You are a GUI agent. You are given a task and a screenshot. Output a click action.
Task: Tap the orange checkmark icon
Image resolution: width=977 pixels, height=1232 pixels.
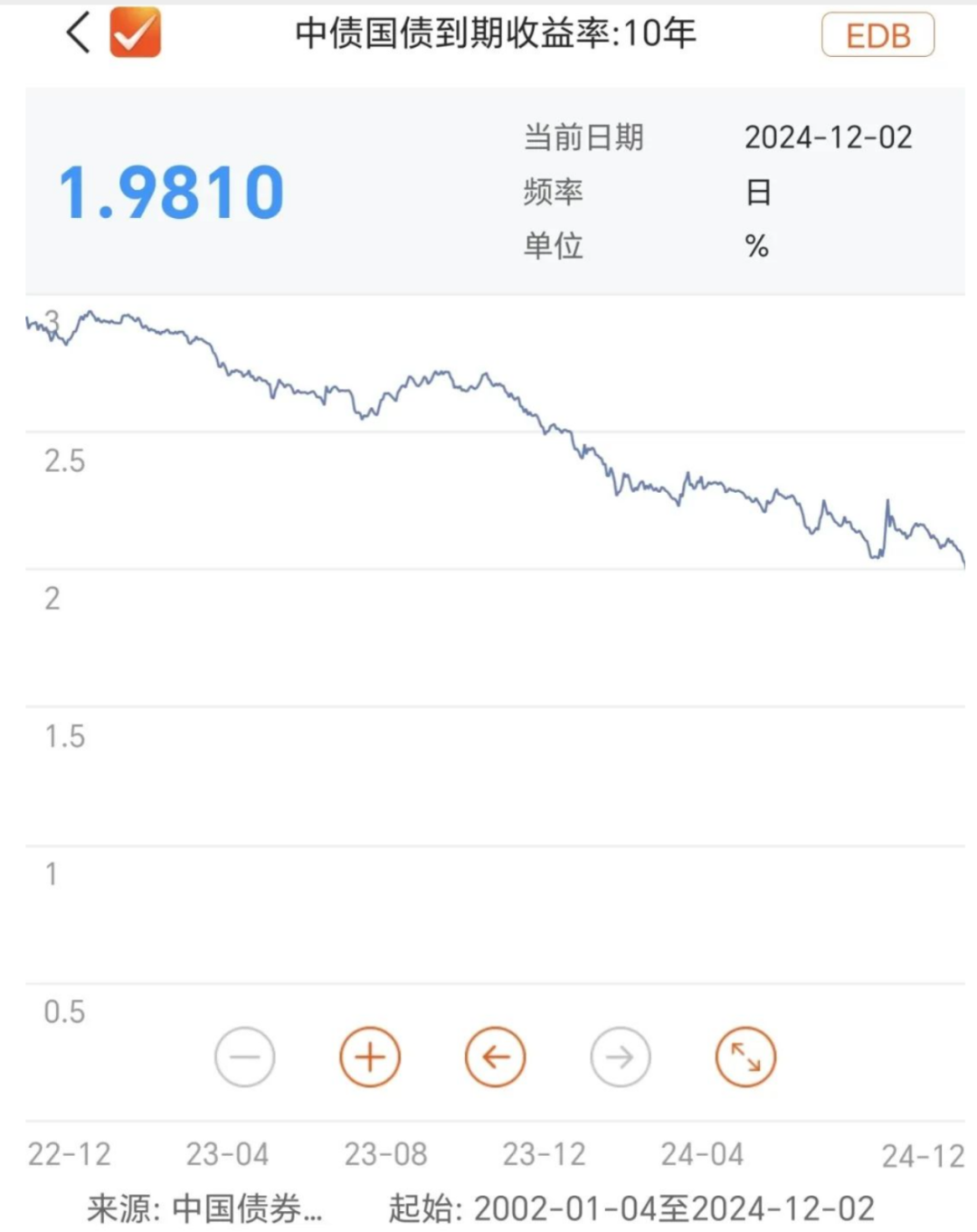[x=136, y=33]
